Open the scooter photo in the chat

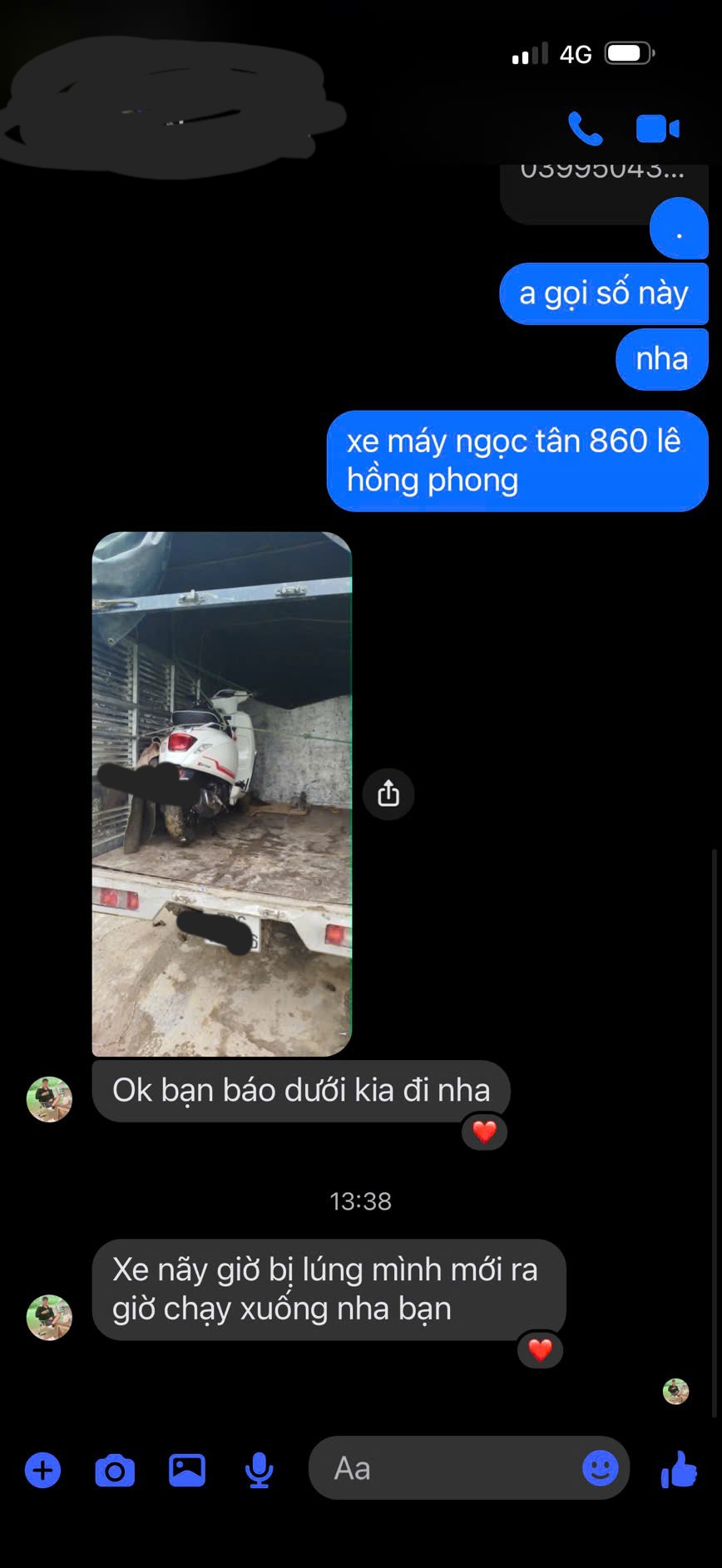[221, 793]
